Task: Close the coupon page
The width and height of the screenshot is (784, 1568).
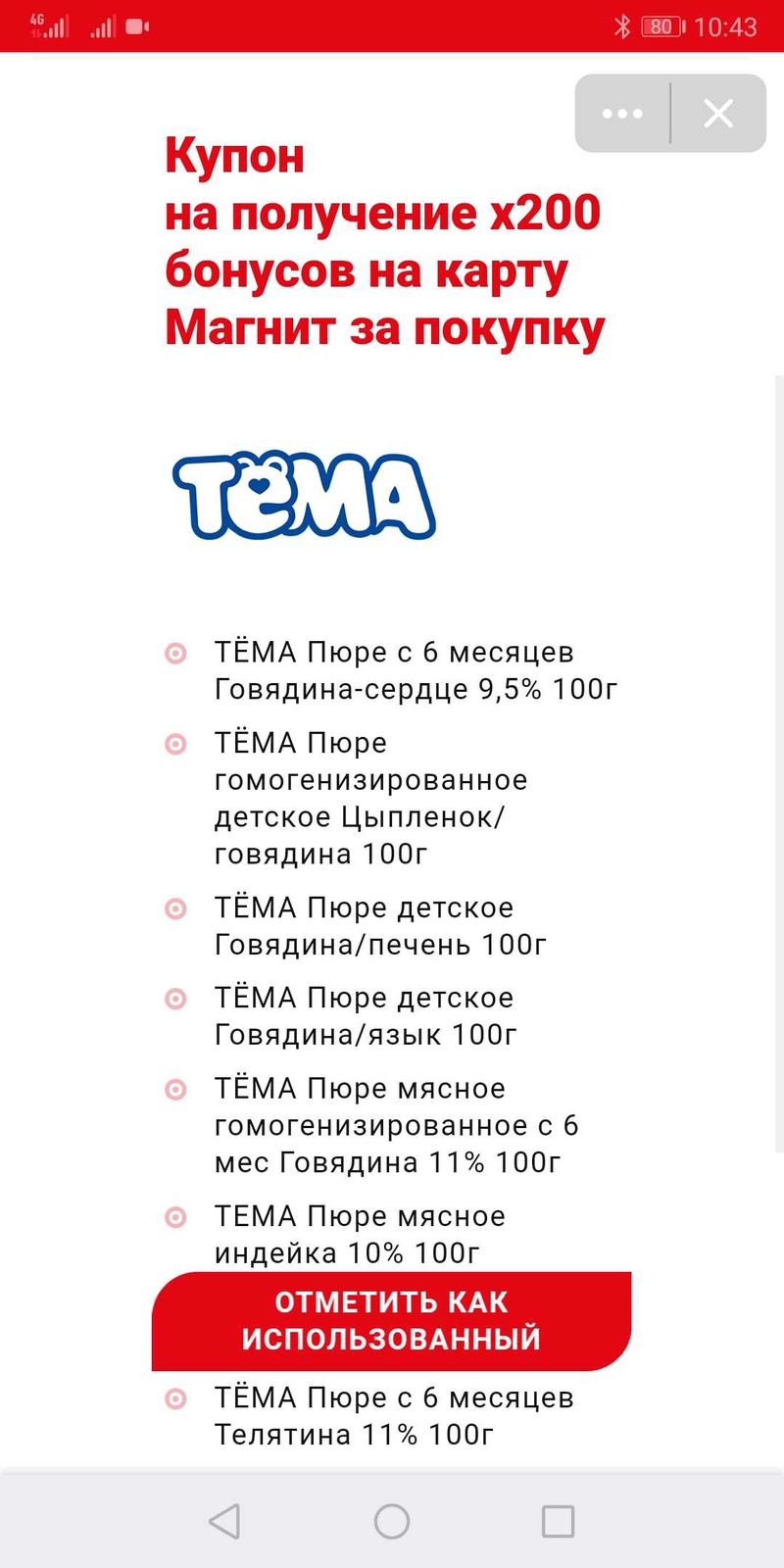Action: pyautogui.click(x=718, y=114)
